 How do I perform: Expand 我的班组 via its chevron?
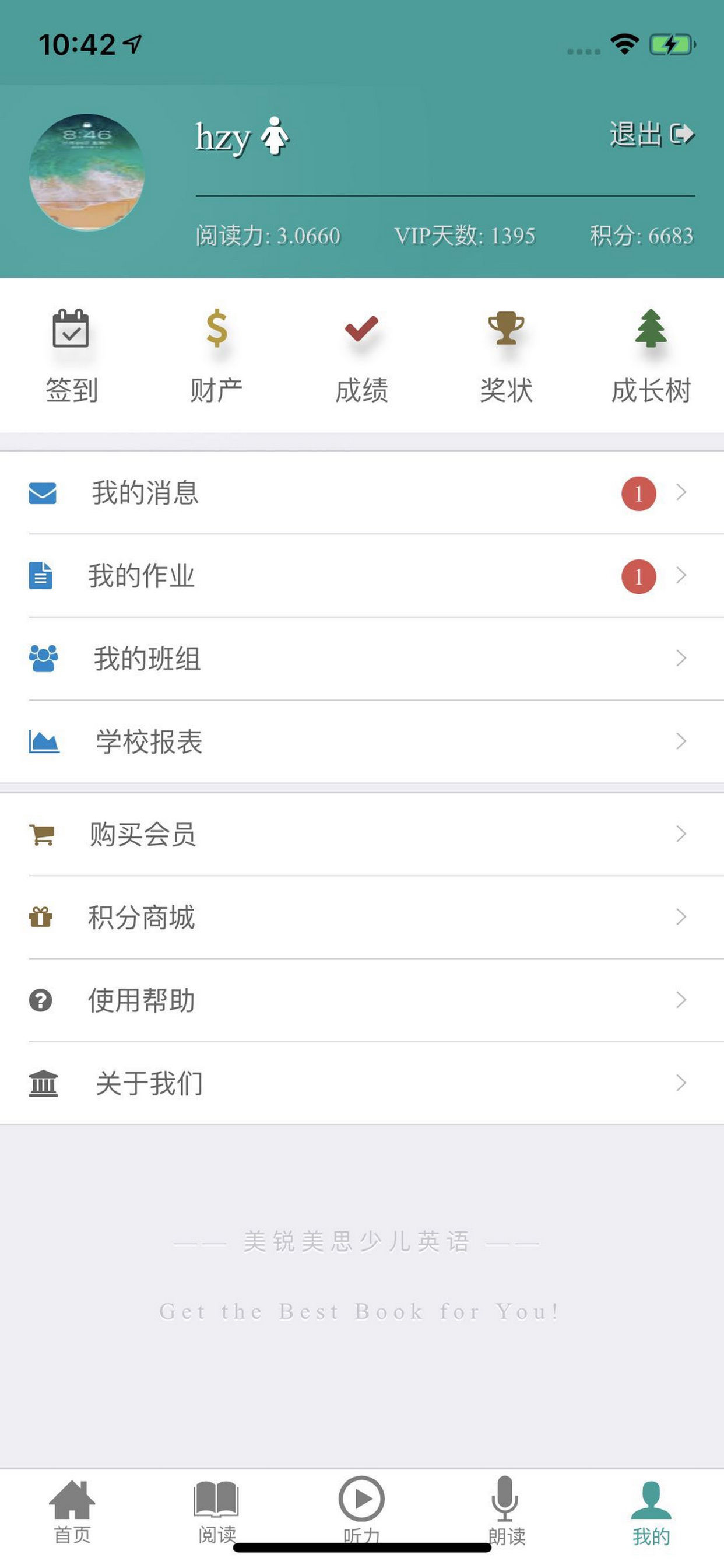pyautogui.click(x=681, y=659)
